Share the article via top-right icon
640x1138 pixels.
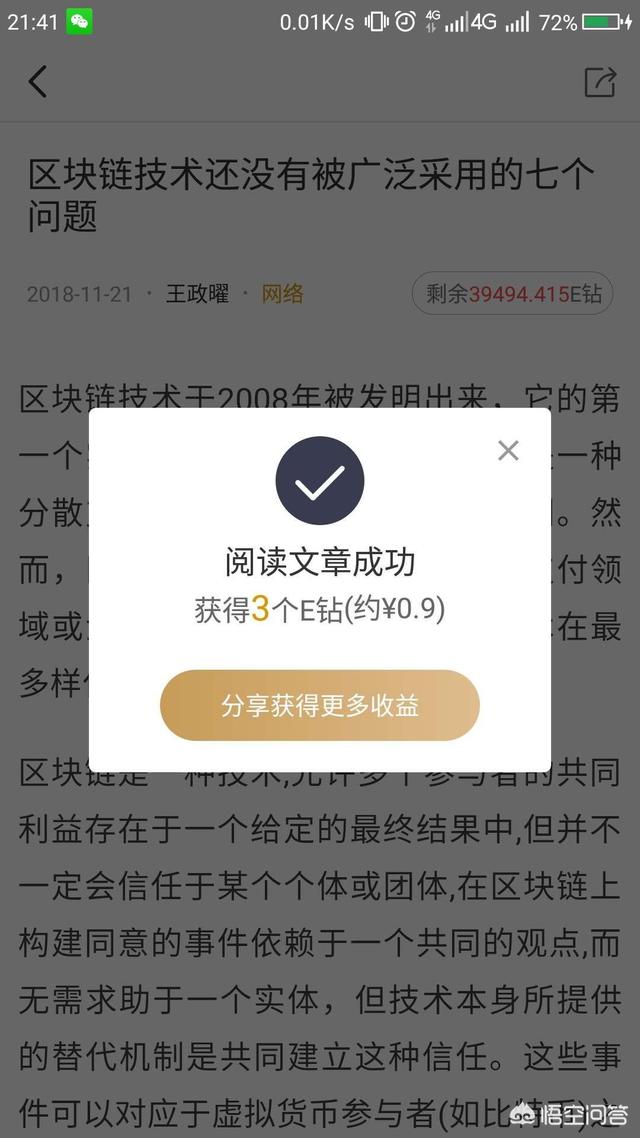click(x=600, y=82)
